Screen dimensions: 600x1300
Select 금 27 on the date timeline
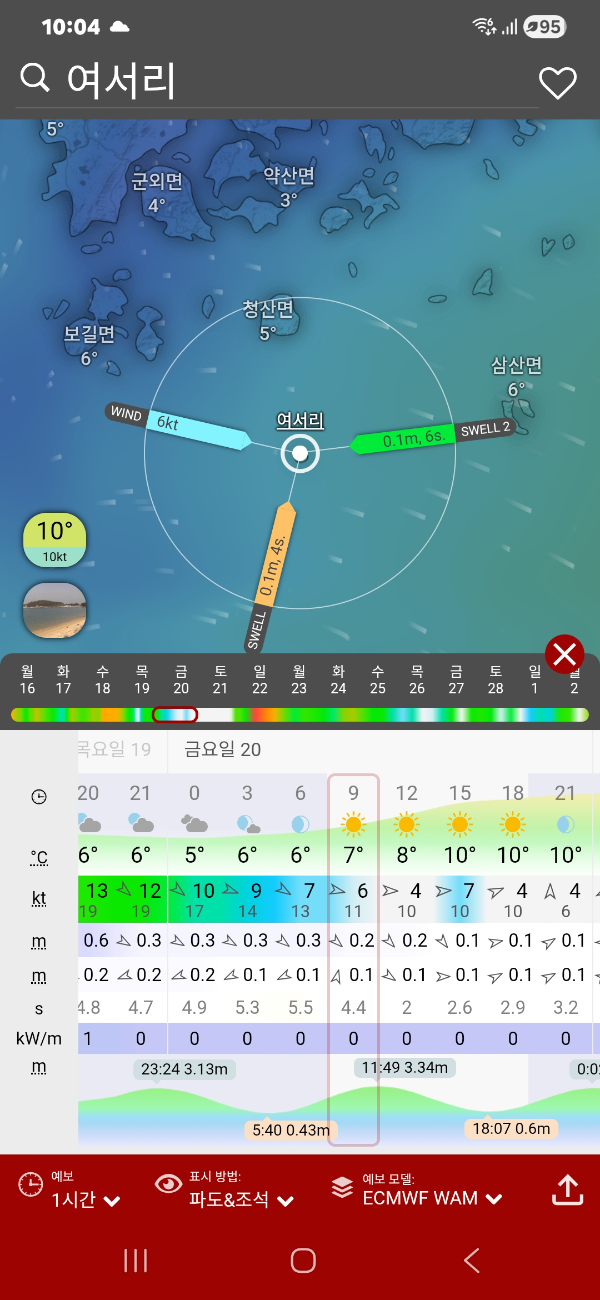point(456,680)
